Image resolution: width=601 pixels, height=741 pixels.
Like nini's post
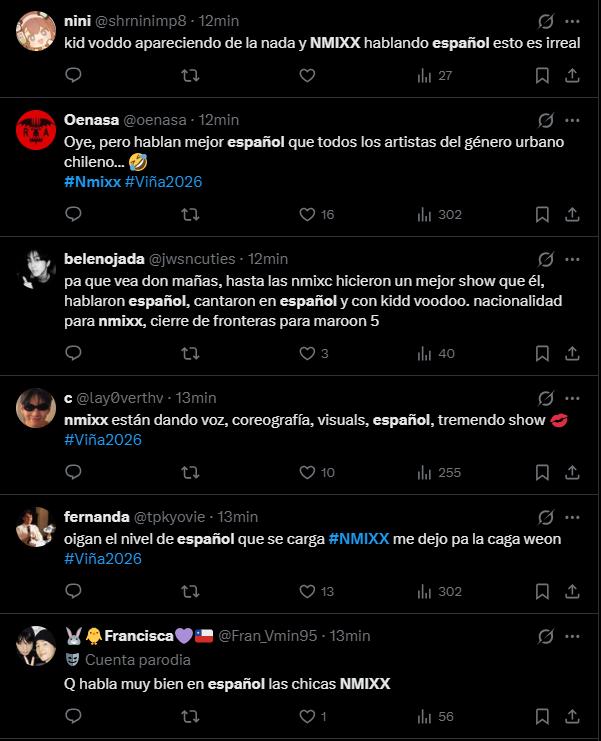tap(307, 75)
